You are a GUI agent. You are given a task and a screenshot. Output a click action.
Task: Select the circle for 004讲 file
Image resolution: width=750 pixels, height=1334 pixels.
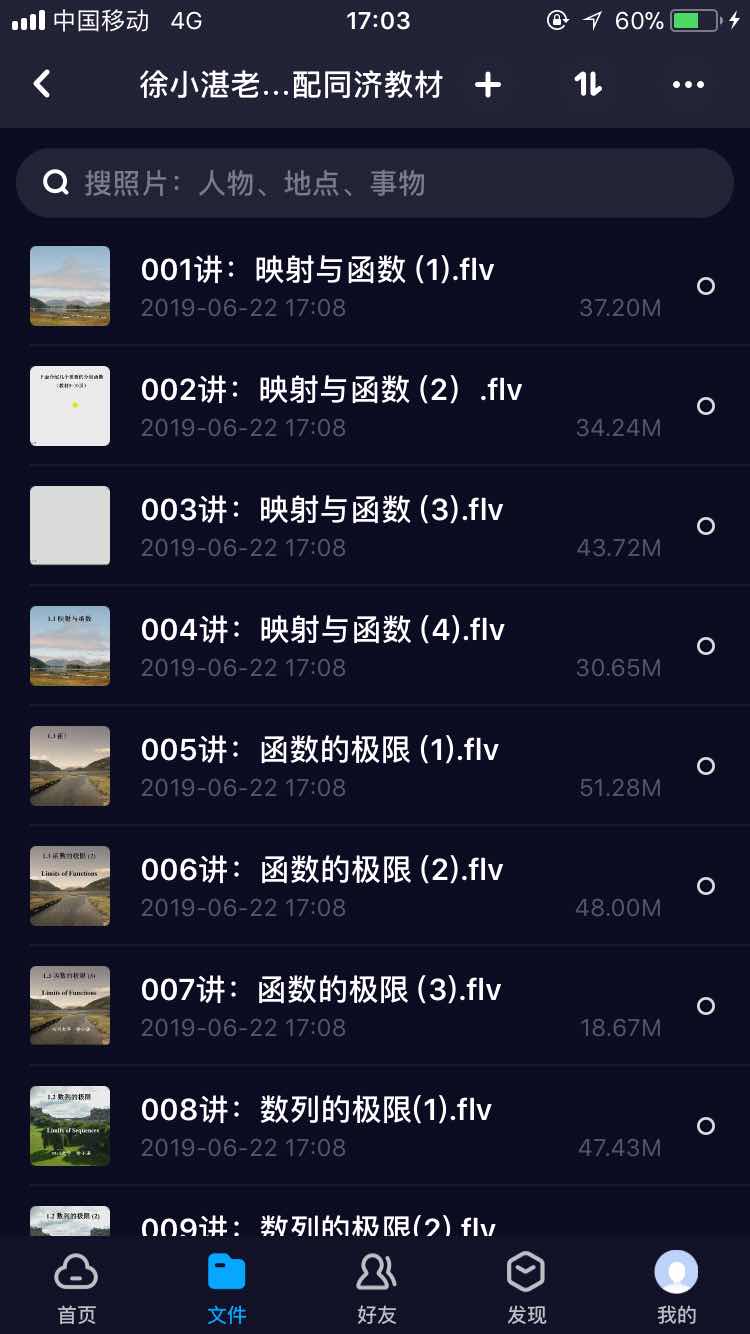coord(706,646)
